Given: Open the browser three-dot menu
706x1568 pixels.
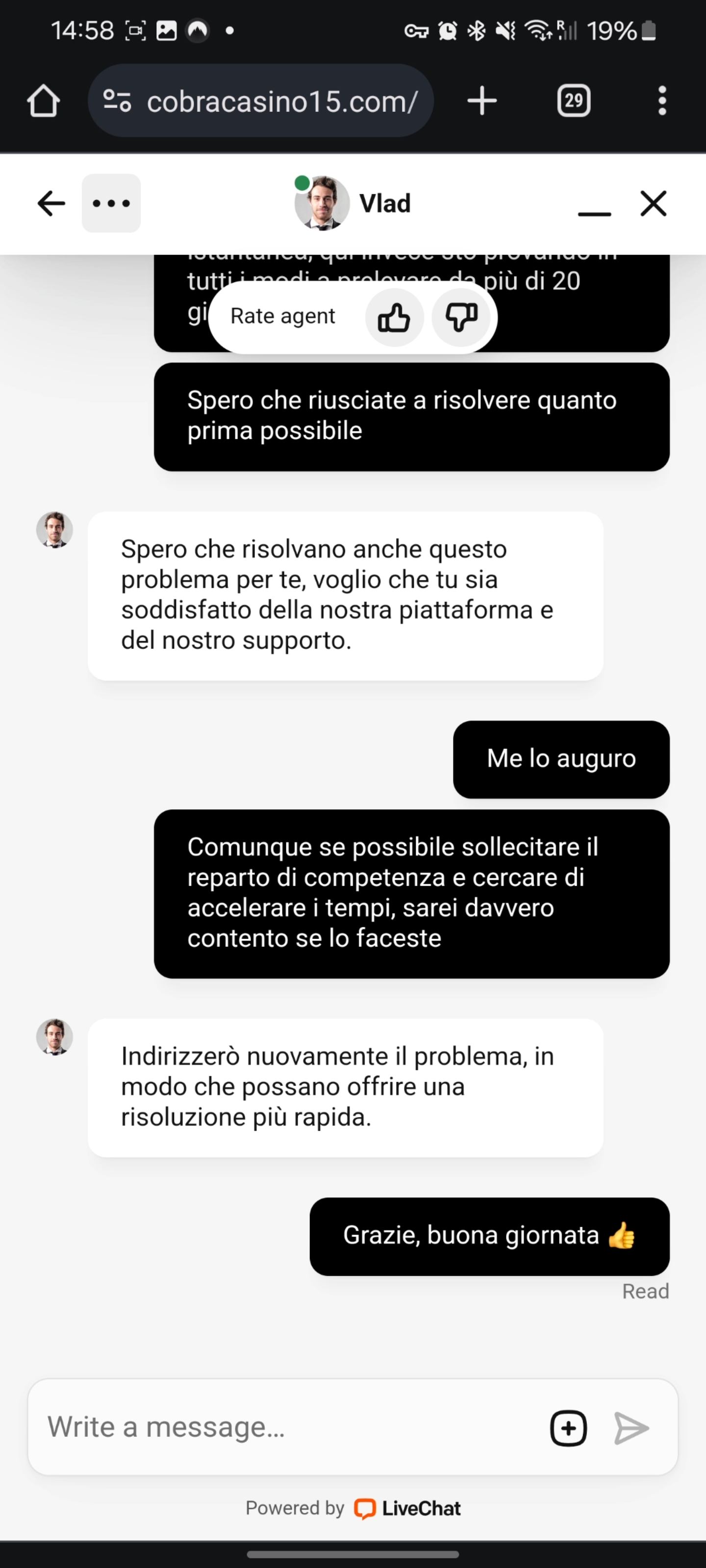Looking at the screenshot, I should (x=662, y=100).
